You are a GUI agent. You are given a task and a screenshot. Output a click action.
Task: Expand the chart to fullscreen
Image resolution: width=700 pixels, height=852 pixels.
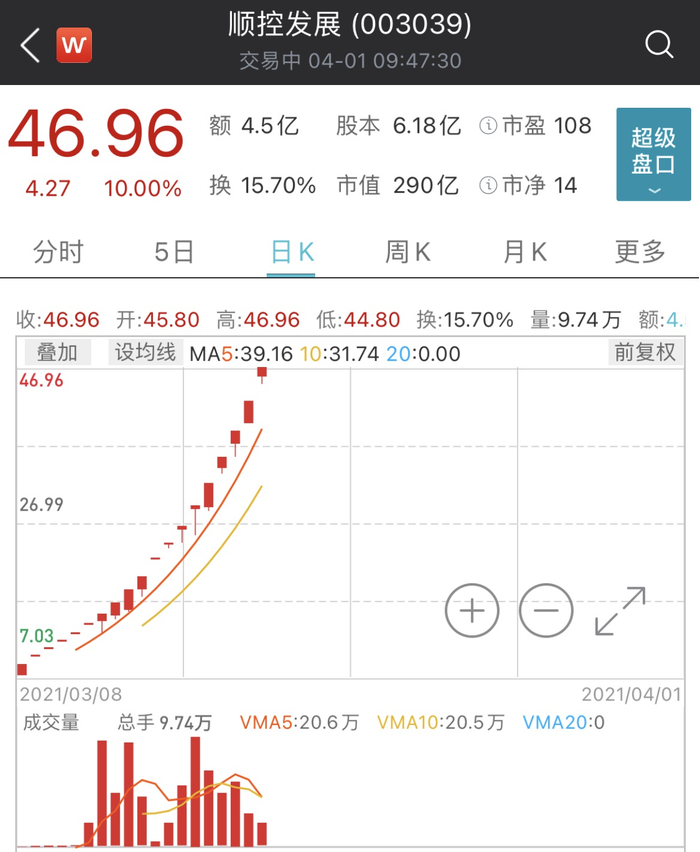click(621, 610)
